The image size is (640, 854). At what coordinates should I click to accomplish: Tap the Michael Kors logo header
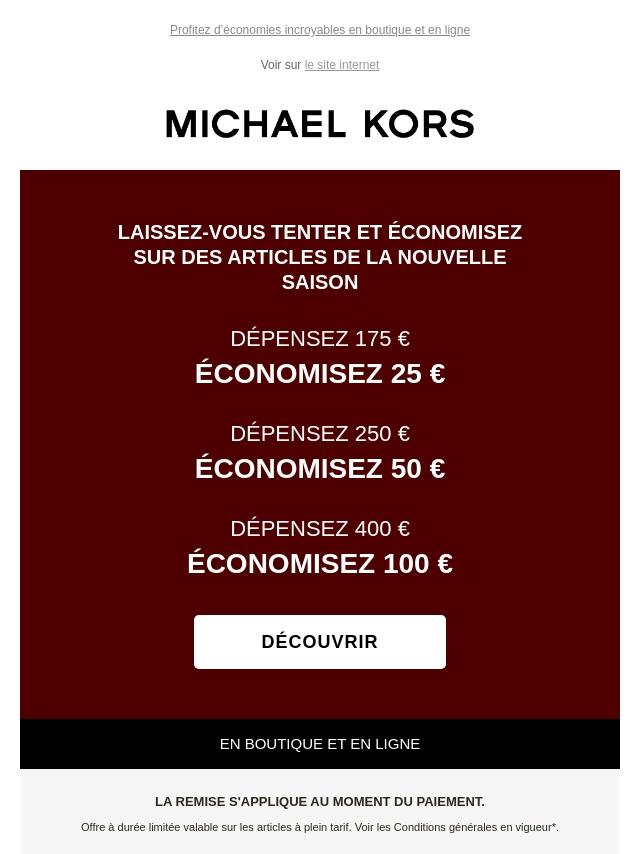point(320,124)
